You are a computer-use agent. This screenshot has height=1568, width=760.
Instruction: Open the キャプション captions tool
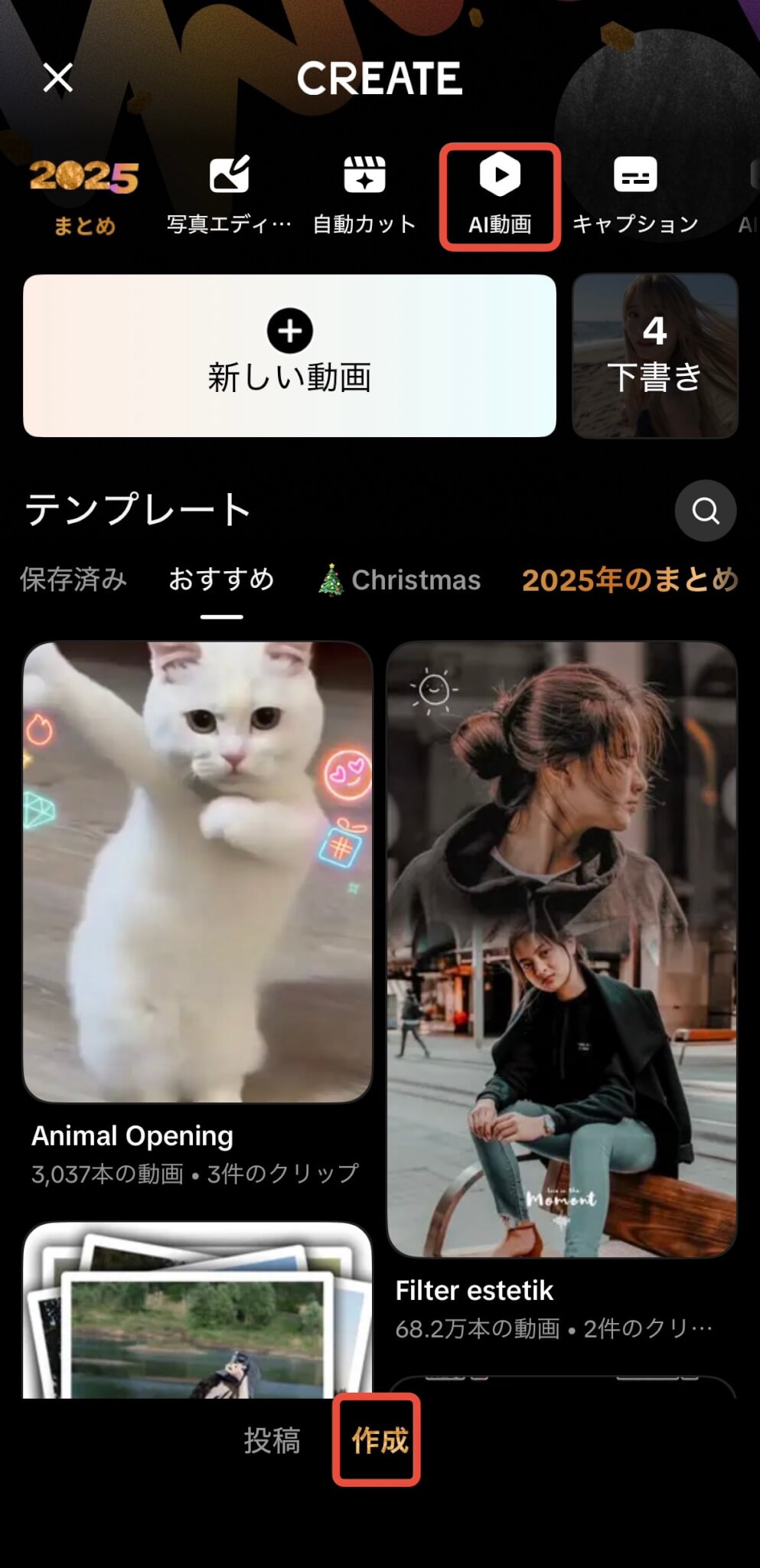[x=635, y=195]
